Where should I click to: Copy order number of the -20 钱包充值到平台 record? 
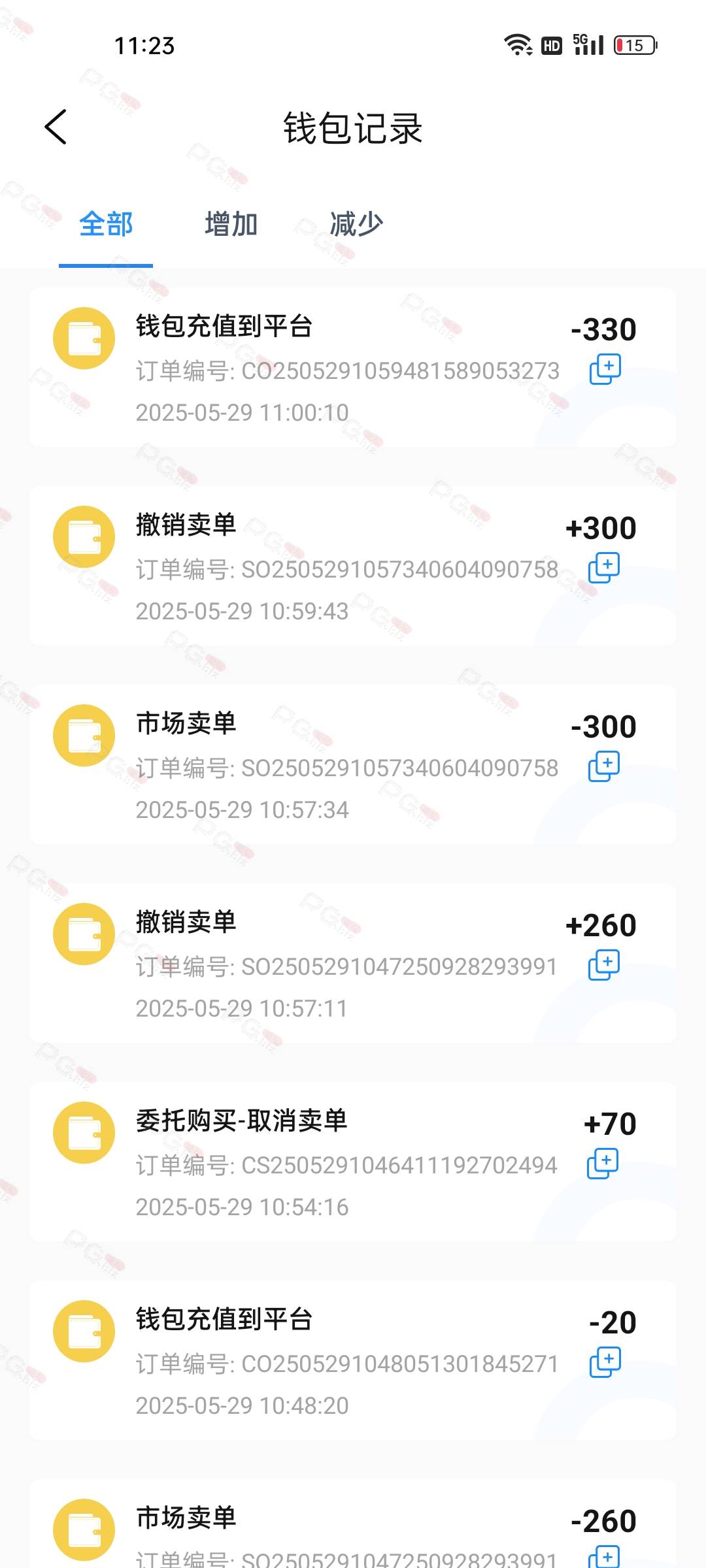pyautogui.click(x=605, y=1362)
